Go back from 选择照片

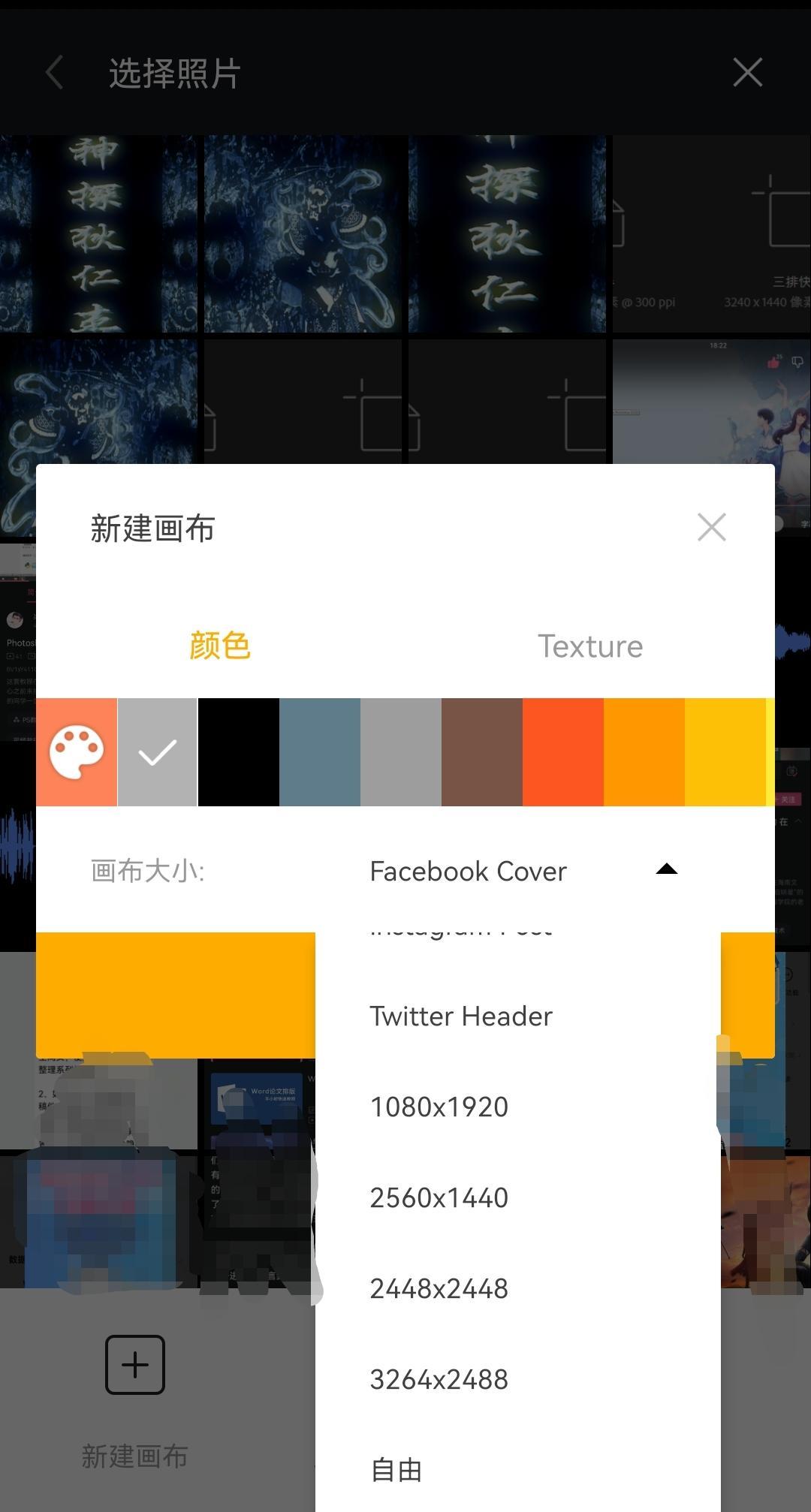coord(54,73)
